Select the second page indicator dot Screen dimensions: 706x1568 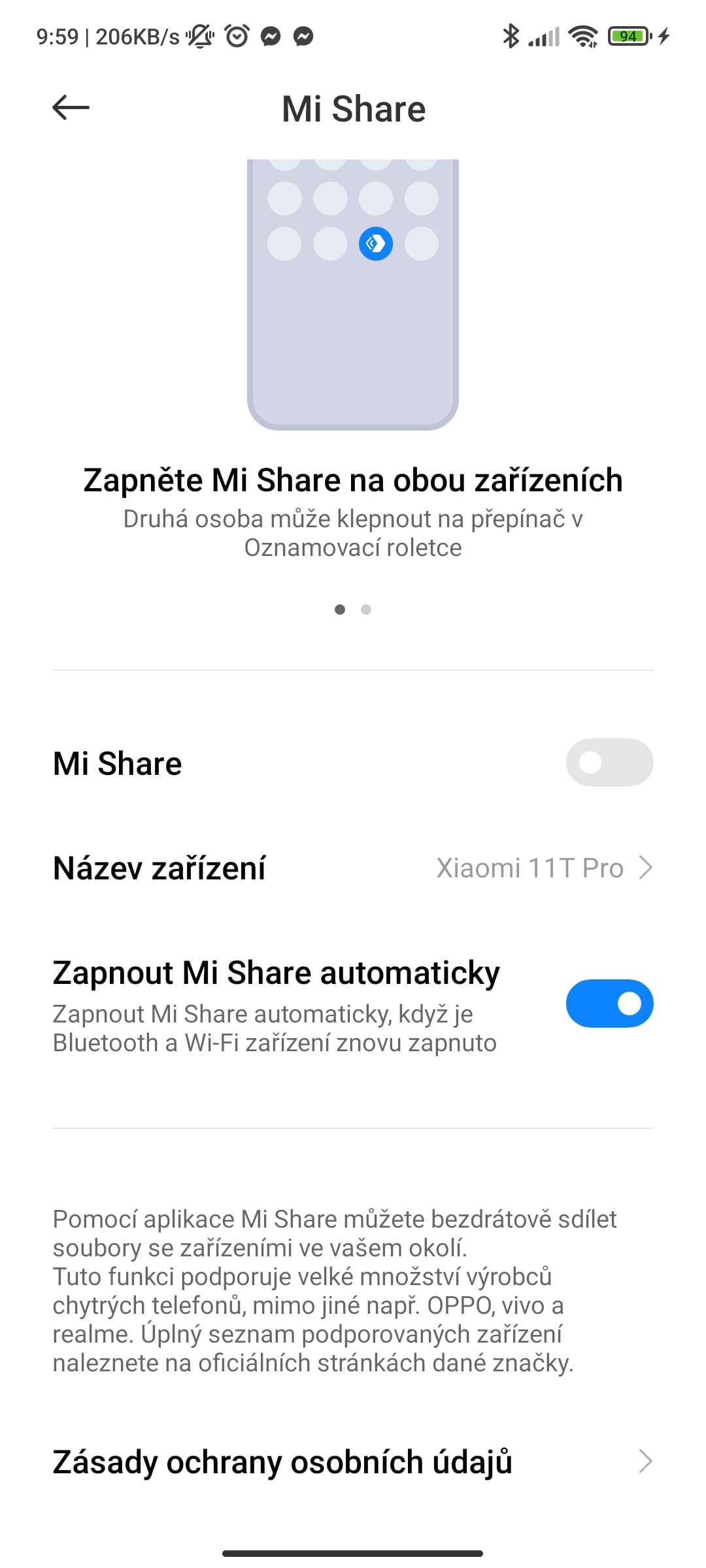366,610
